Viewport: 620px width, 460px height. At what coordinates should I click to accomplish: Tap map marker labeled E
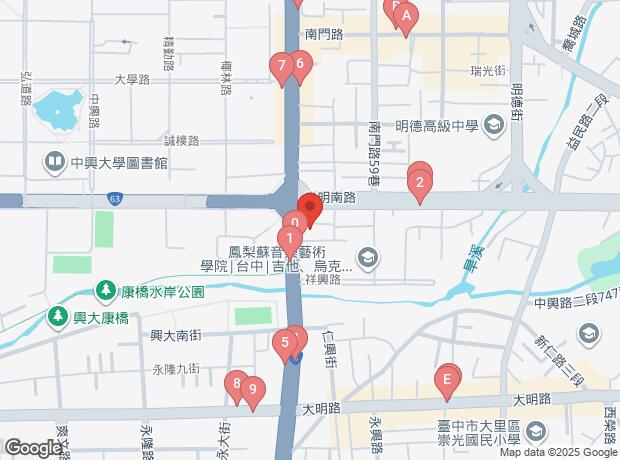pos(448,381)
